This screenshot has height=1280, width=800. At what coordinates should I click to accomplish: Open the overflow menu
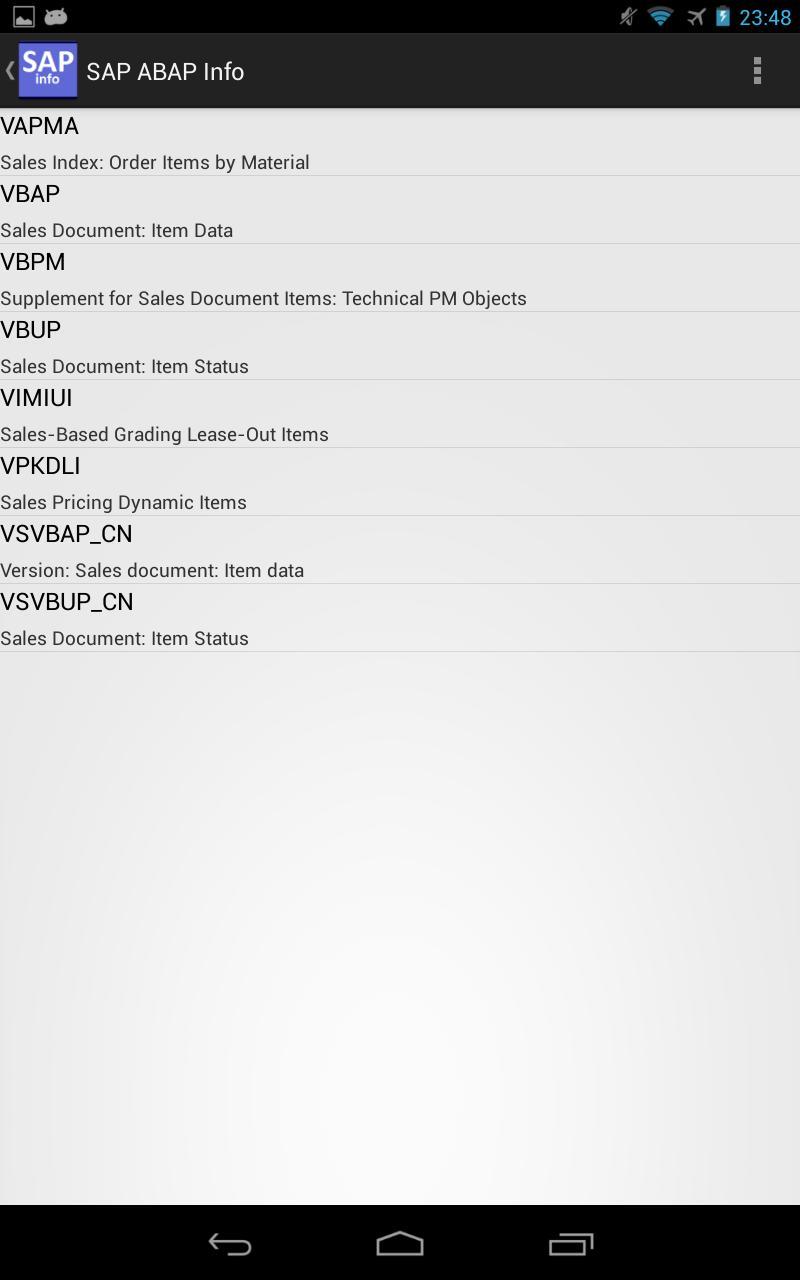(x=757, y=71)
